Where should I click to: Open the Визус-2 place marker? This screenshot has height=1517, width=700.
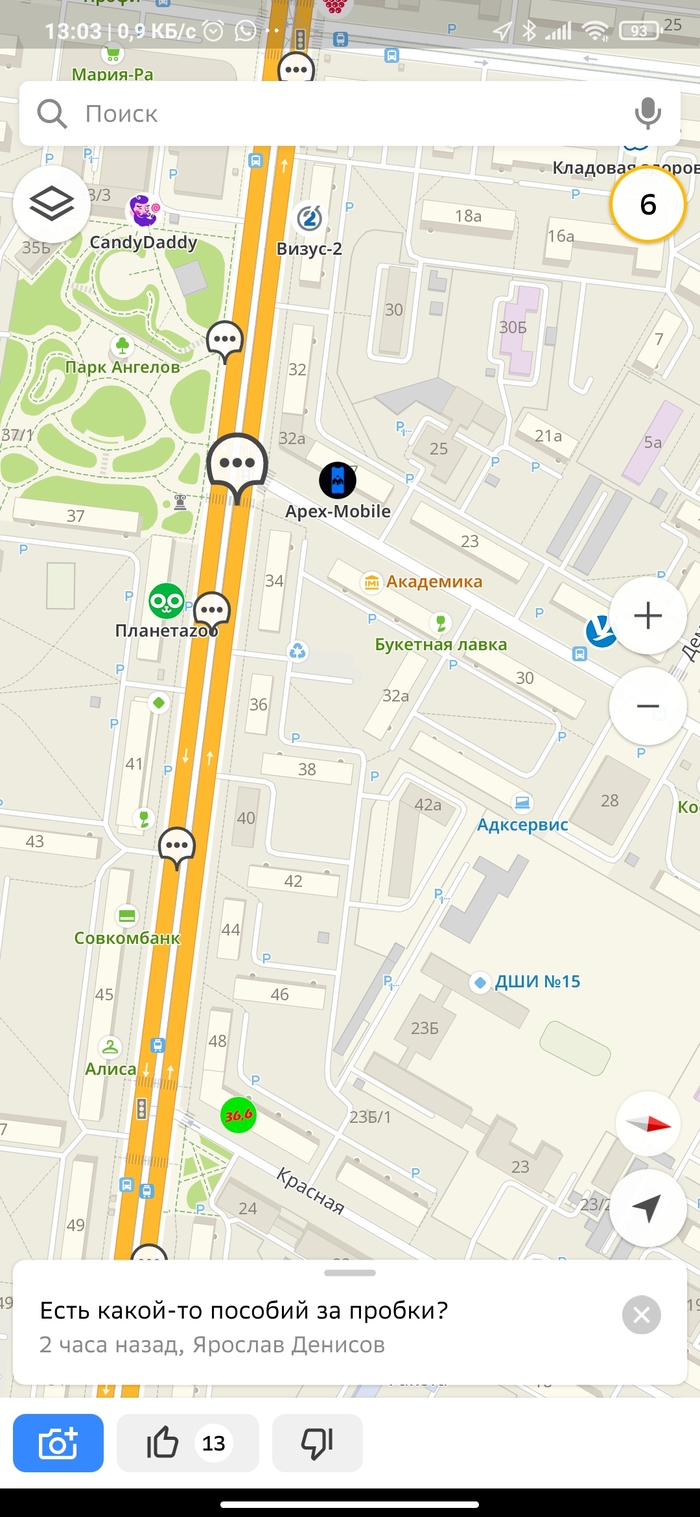(309, 217)
